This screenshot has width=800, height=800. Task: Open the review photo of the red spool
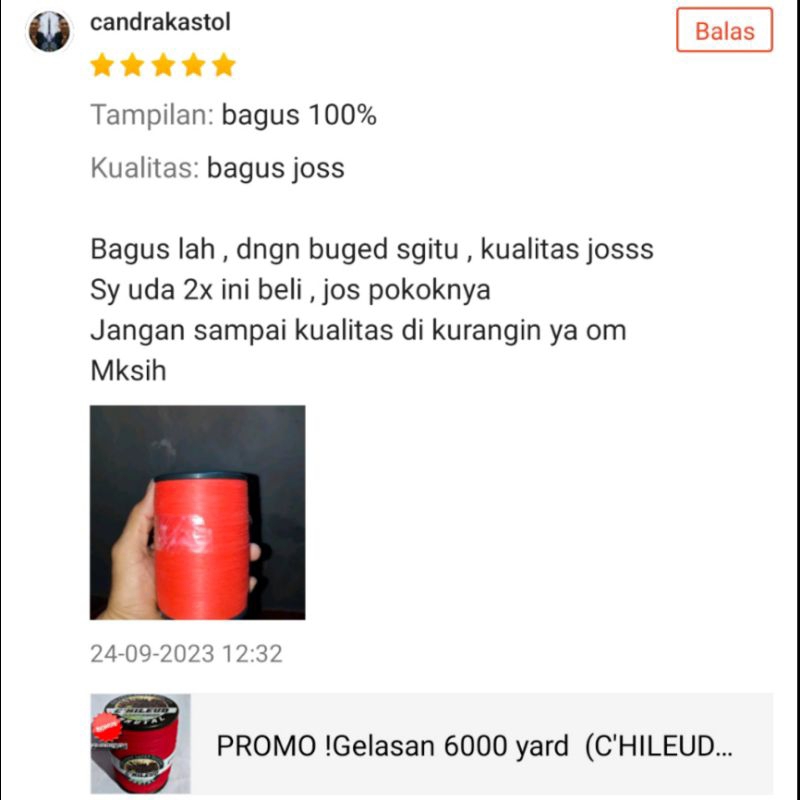point(197,512)
